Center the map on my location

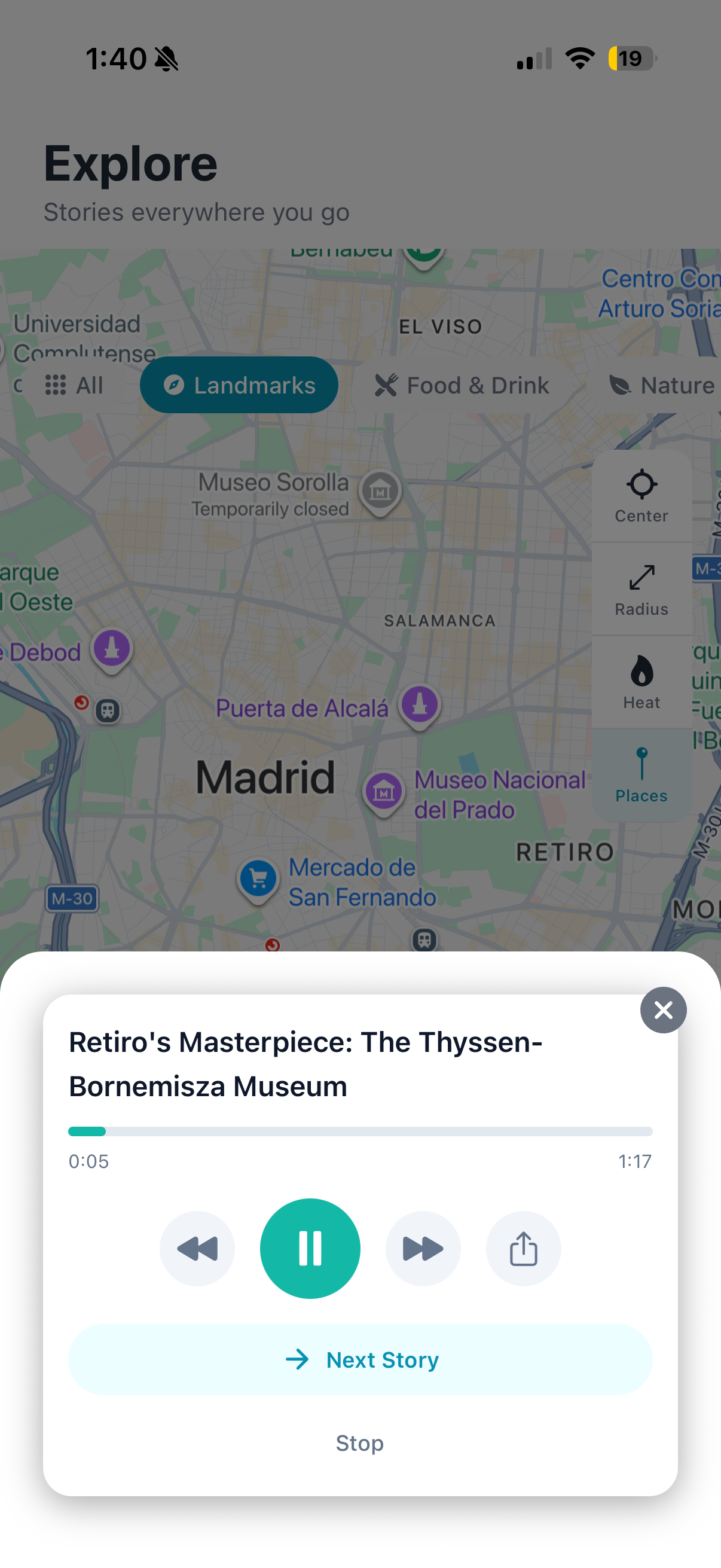(x=641, y=496)
